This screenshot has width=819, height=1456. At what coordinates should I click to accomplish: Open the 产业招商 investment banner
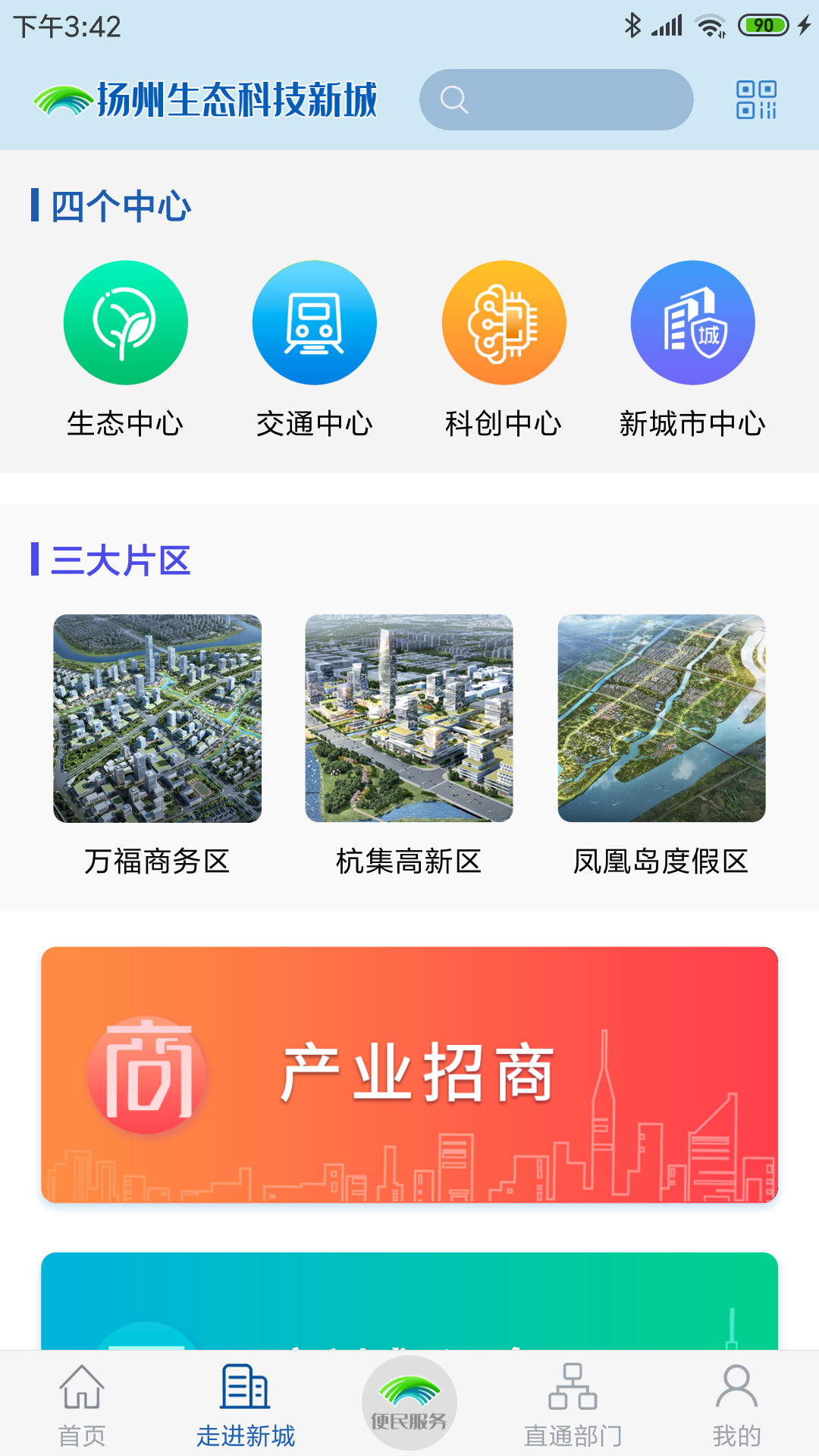point(409,1074)
